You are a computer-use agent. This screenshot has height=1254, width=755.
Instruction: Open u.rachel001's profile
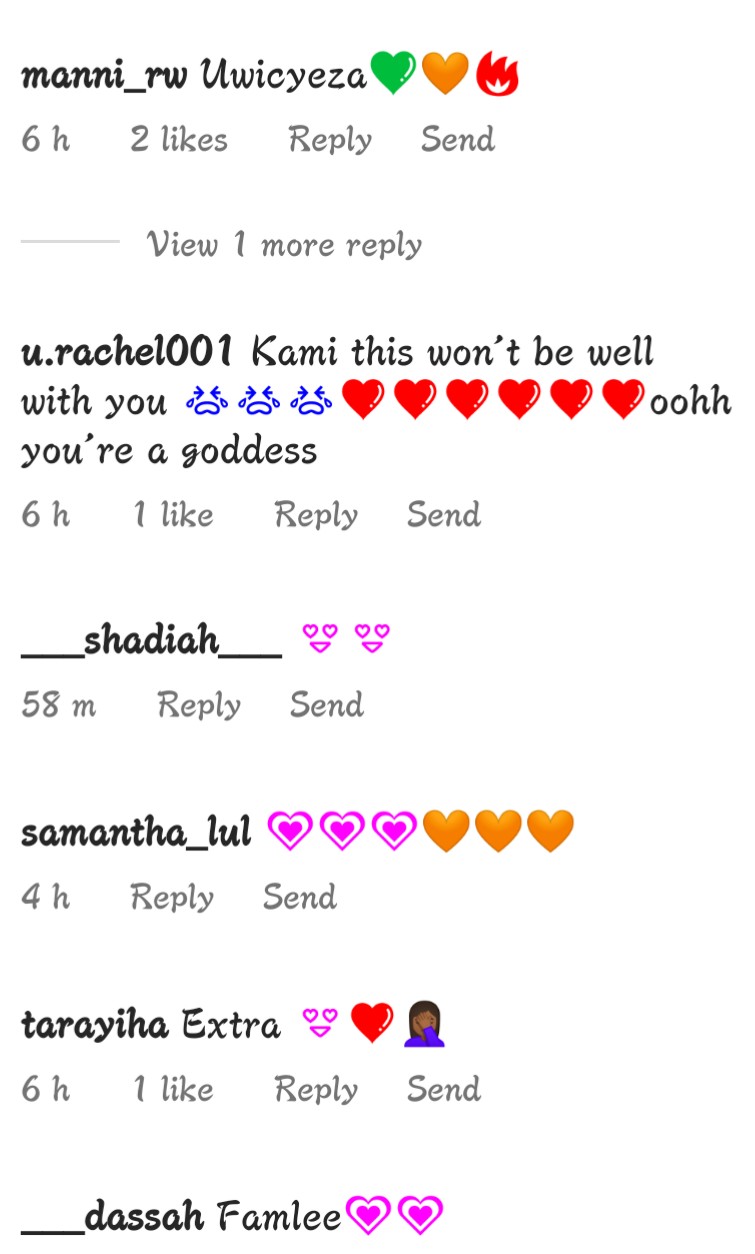coord(127,352)
